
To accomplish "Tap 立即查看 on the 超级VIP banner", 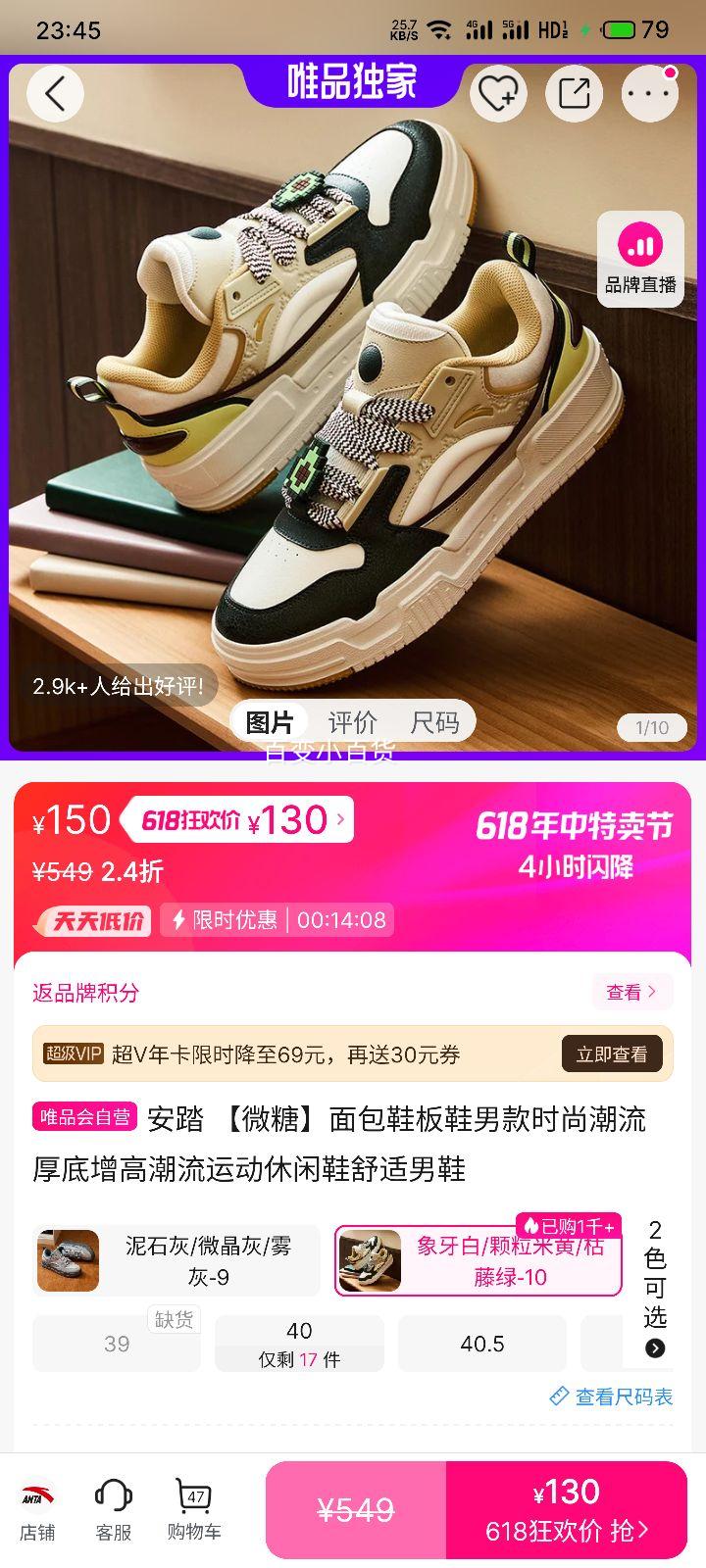I will pyautogui.click(x=611, y=1054).
